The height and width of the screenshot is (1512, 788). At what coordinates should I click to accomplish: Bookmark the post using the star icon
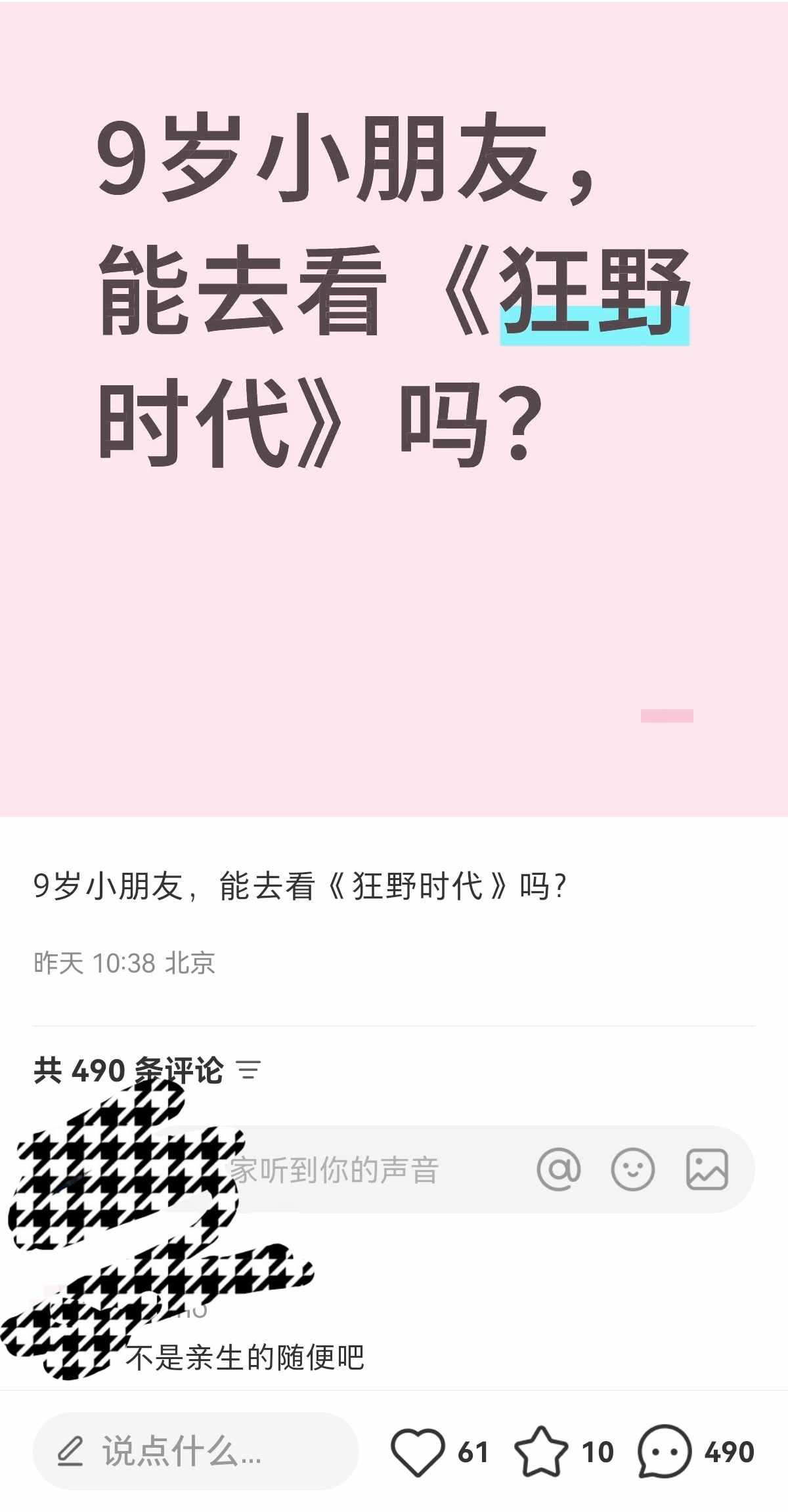click(540, 1452)
